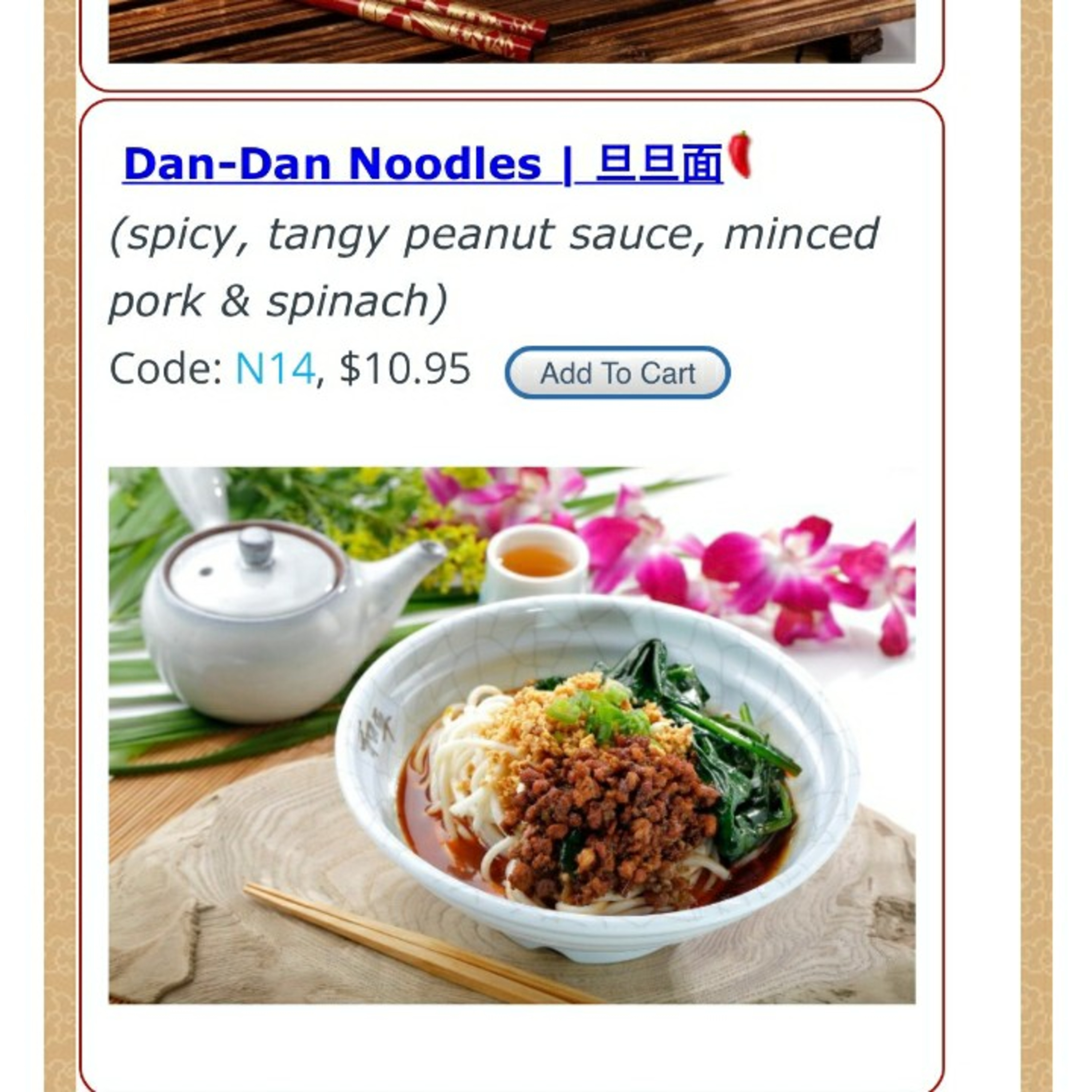Open the N14 code link

pos(275,369)
